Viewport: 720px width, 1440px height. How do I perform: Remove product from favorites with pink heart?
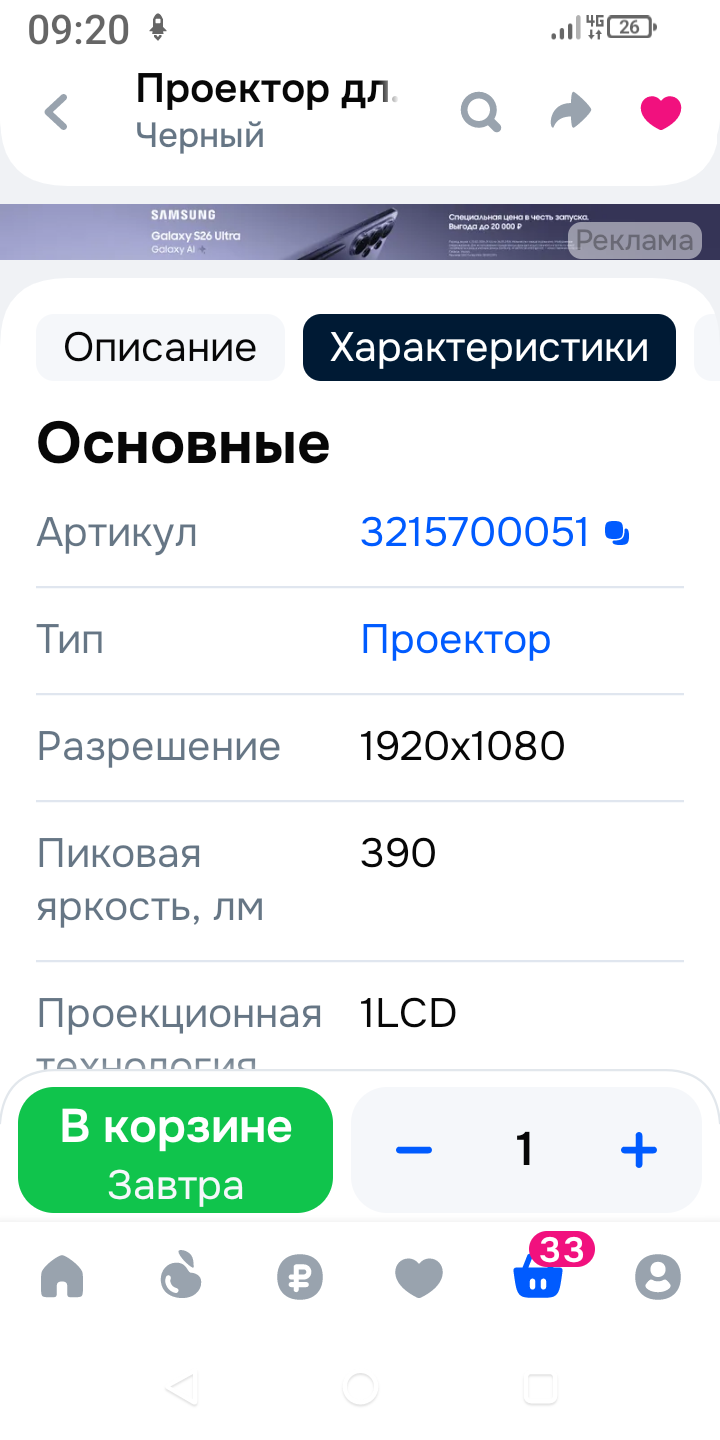(x=660, y=112)
